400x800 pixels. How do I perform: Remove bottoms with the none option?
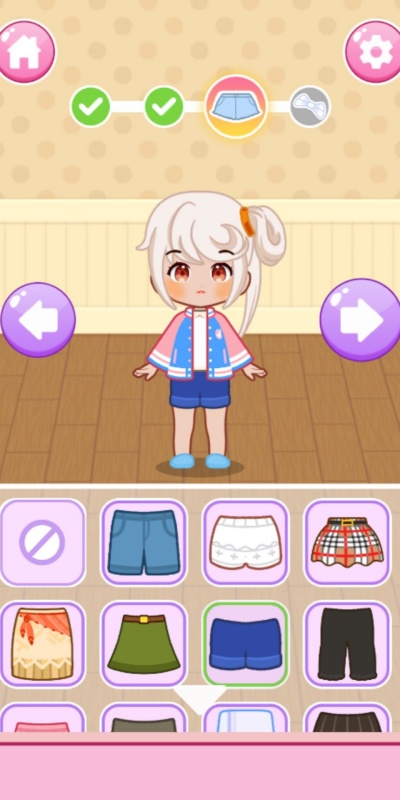[42, 542]
